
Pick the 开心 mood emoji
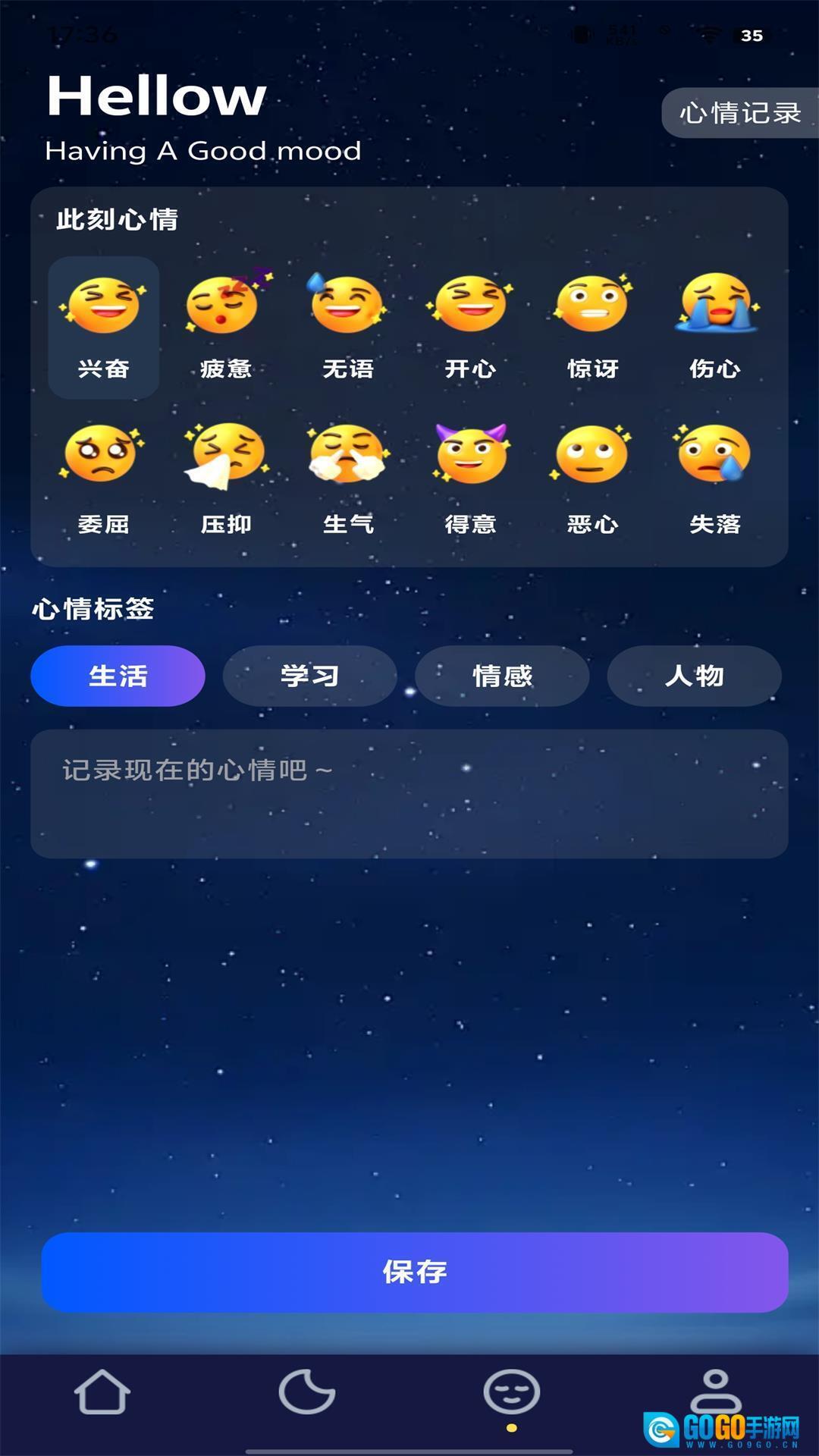point(470,326)
